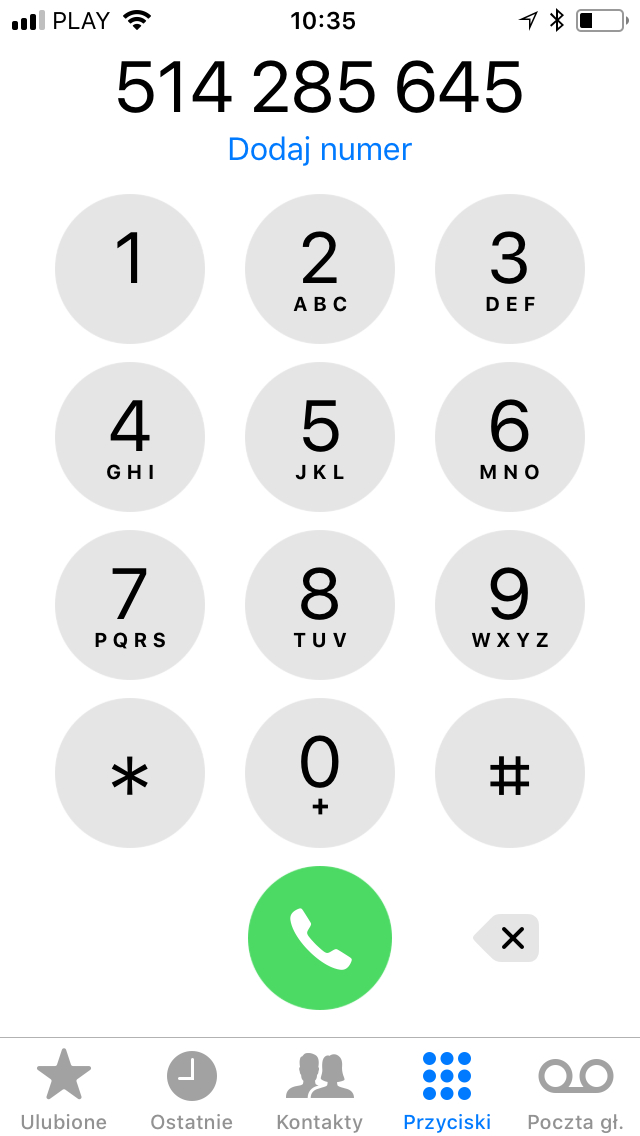The image size is (640, 1136).
Task: Open the Poczta gł. voicemail tab
Action: [x=575, y=1088]
